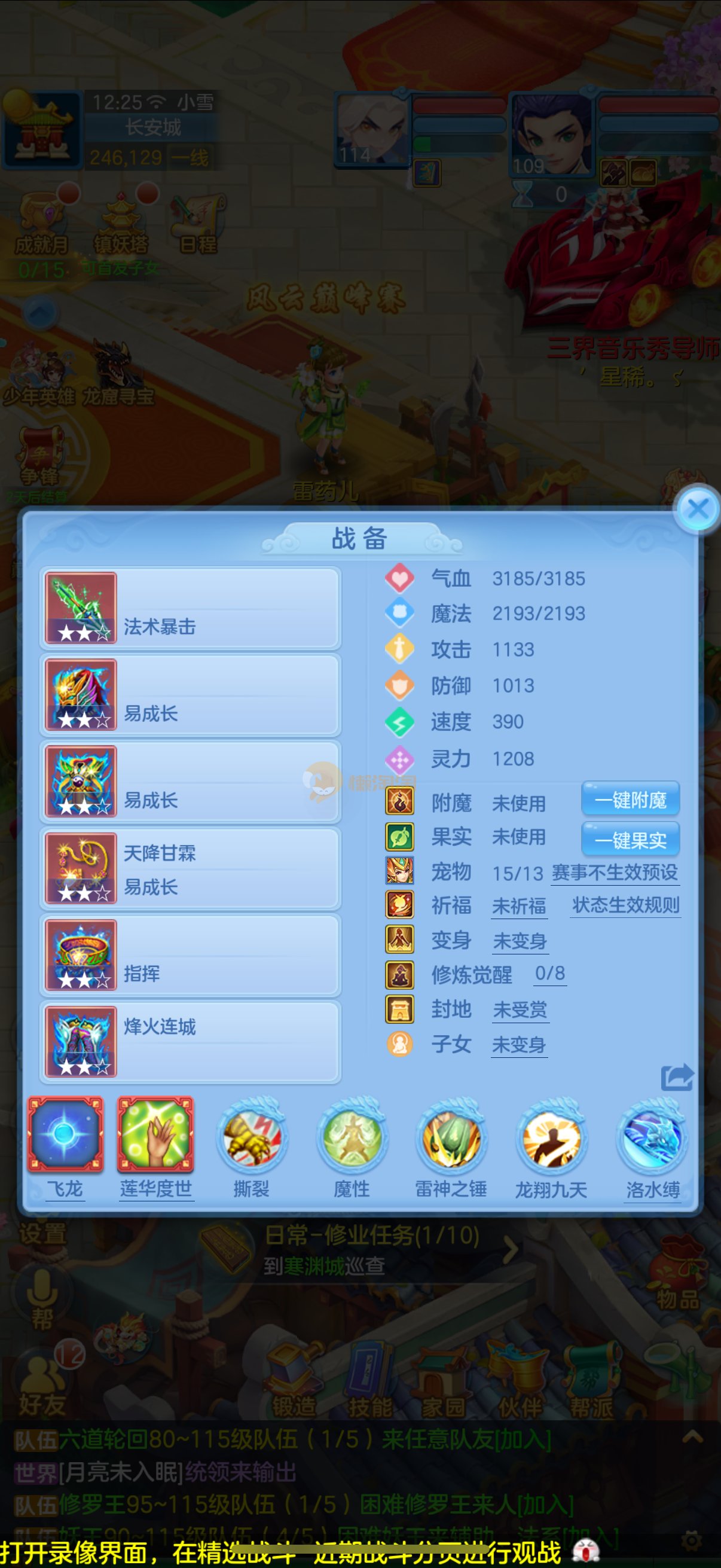Image resolution: width=721 pixels, height=1568 pixels.
Task: Open the 烽火连城 equipment slot
Action: click(x=191, y=1042)
